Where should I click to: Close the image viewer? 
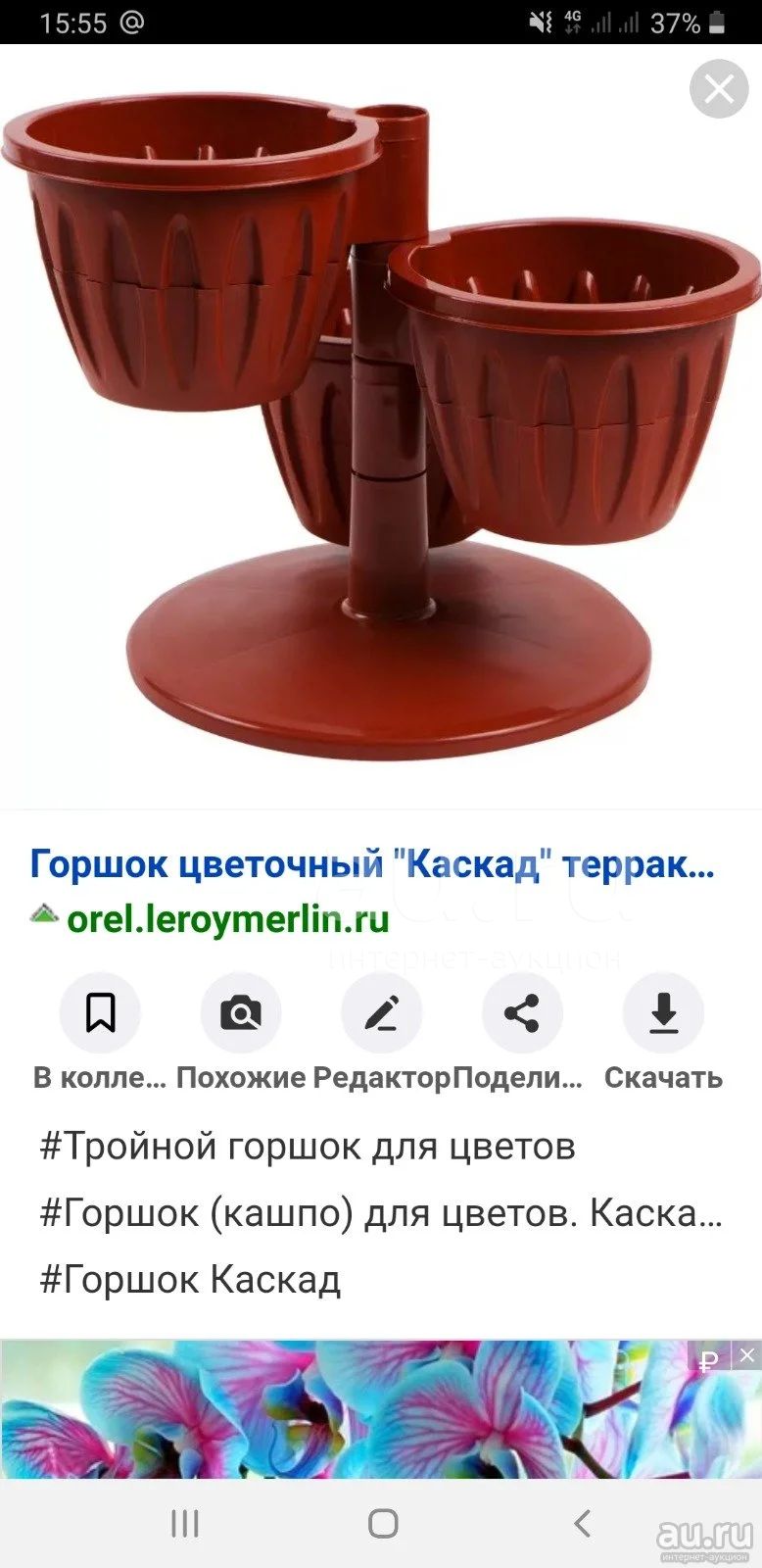click(x=718, y=89)
